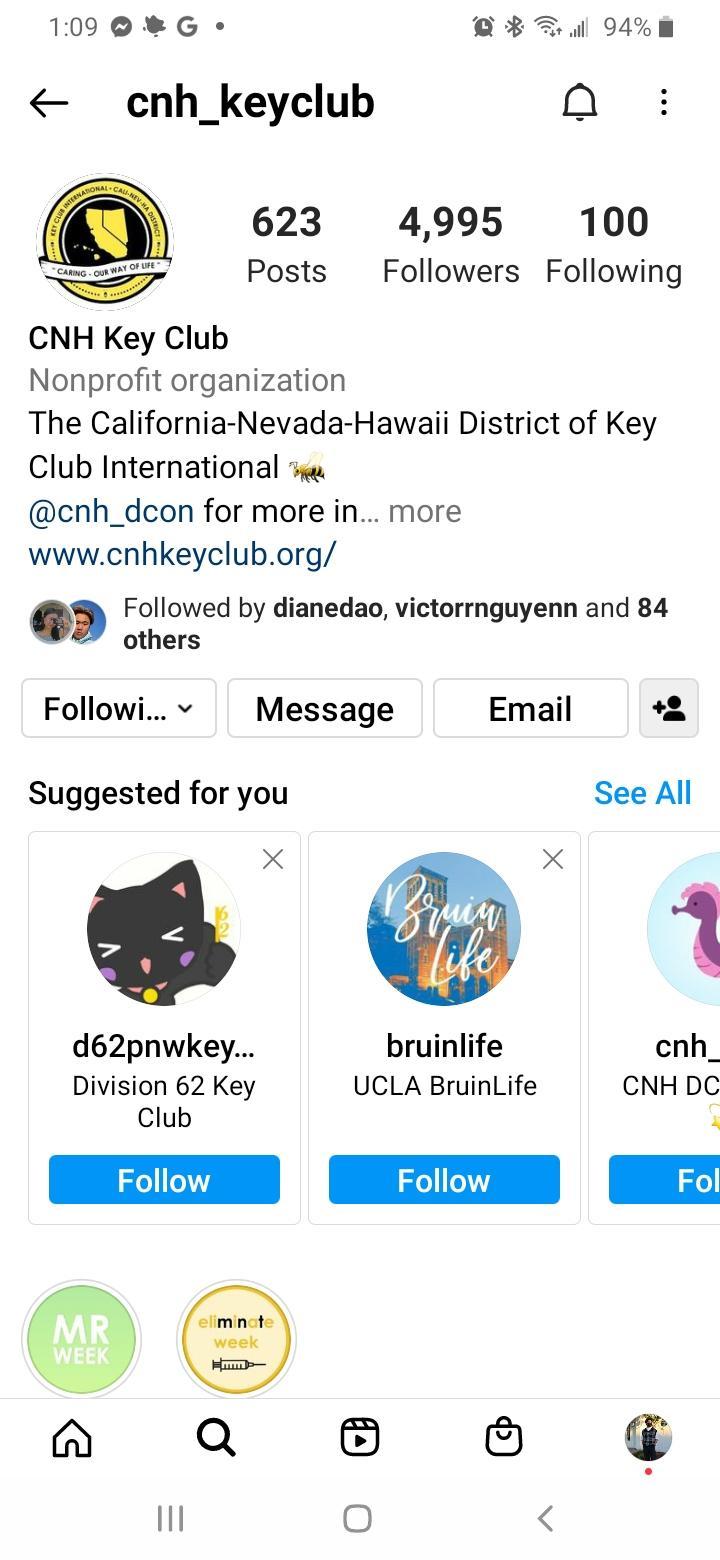The height and width of the screenshot is (1560, 720).
Task: Switch to the Reels tab
Action: pyautogui.click(x=360, y=1438)
